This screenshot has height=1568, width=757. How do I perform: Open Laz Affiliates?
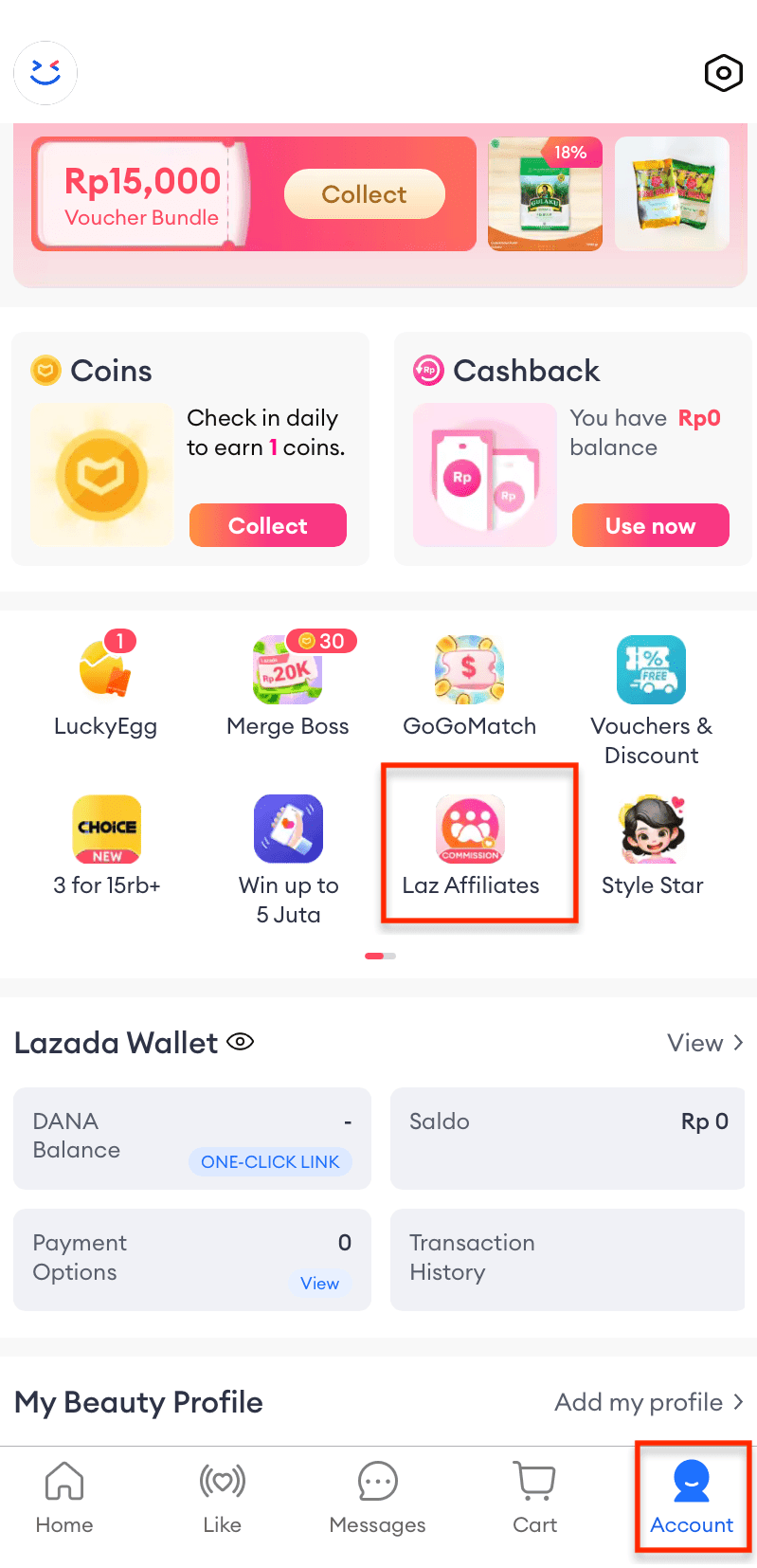[x=471, y=846]
